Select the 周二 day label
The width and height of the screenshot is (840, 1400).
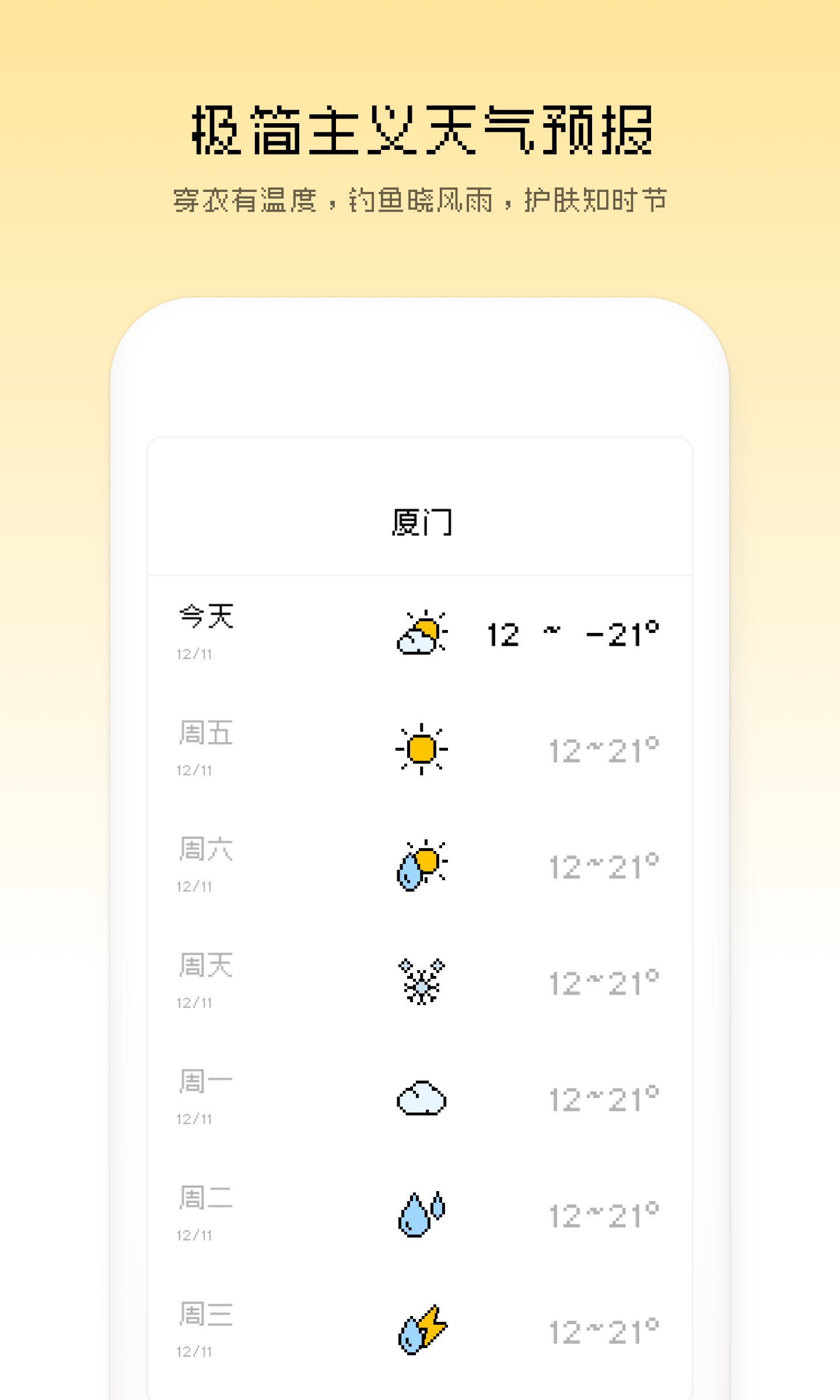(207, 1199)
